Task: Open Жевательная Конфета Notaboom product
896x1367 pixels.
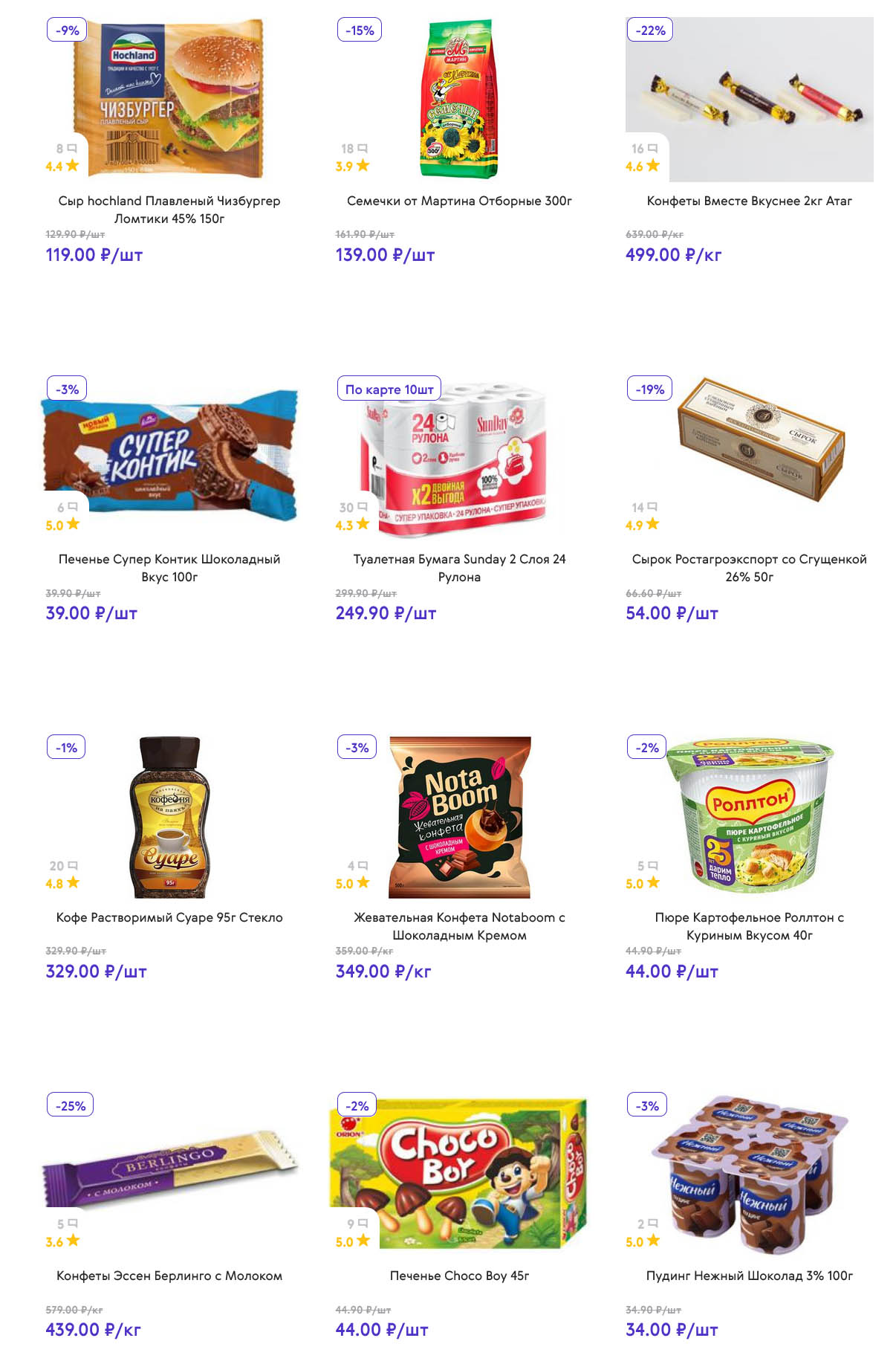Action: (x=459, y=925)
